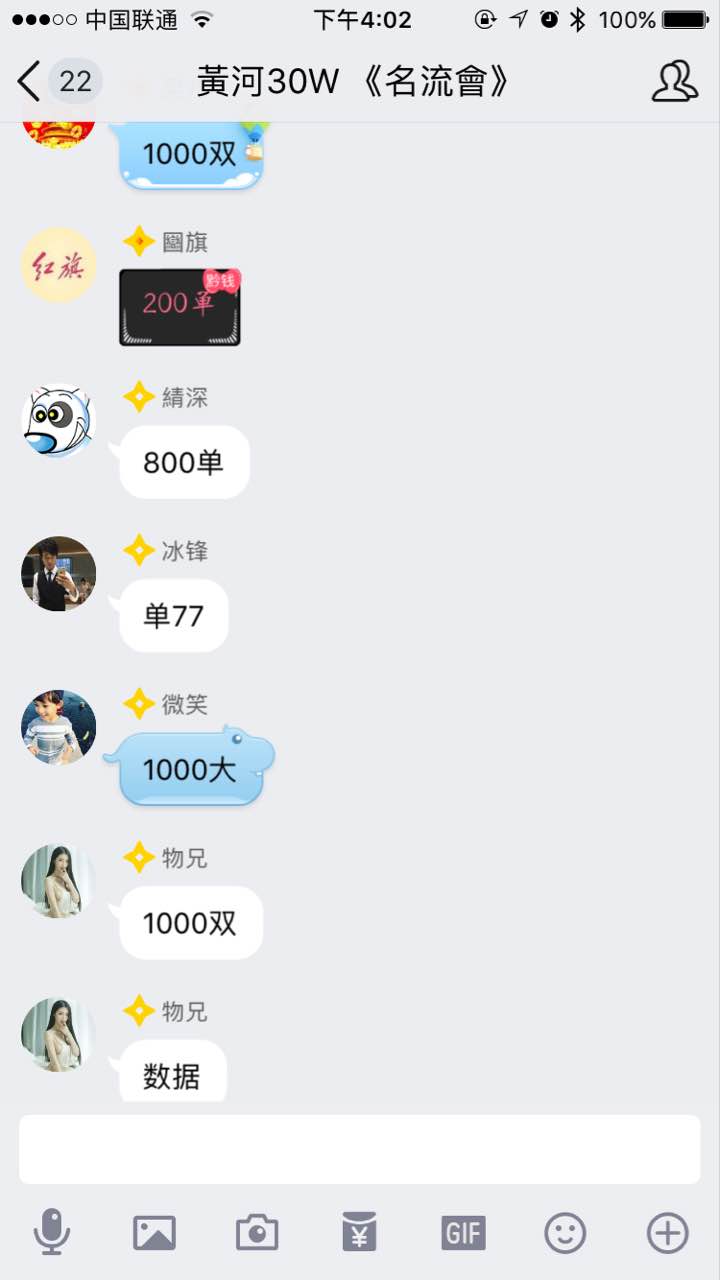This screenshot has height=1280, width=720.
Task: Start voice input with the microphone
Action: [x=52, y=1232]
